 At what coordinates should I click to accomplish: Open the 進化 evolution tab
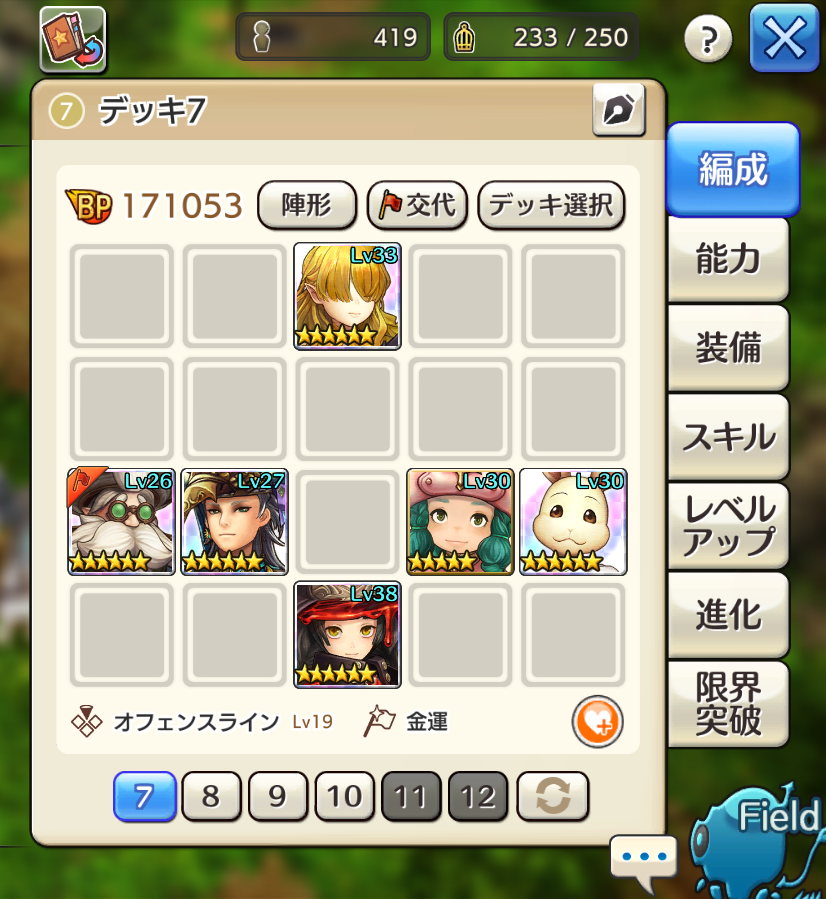click(x=728, y=615)
